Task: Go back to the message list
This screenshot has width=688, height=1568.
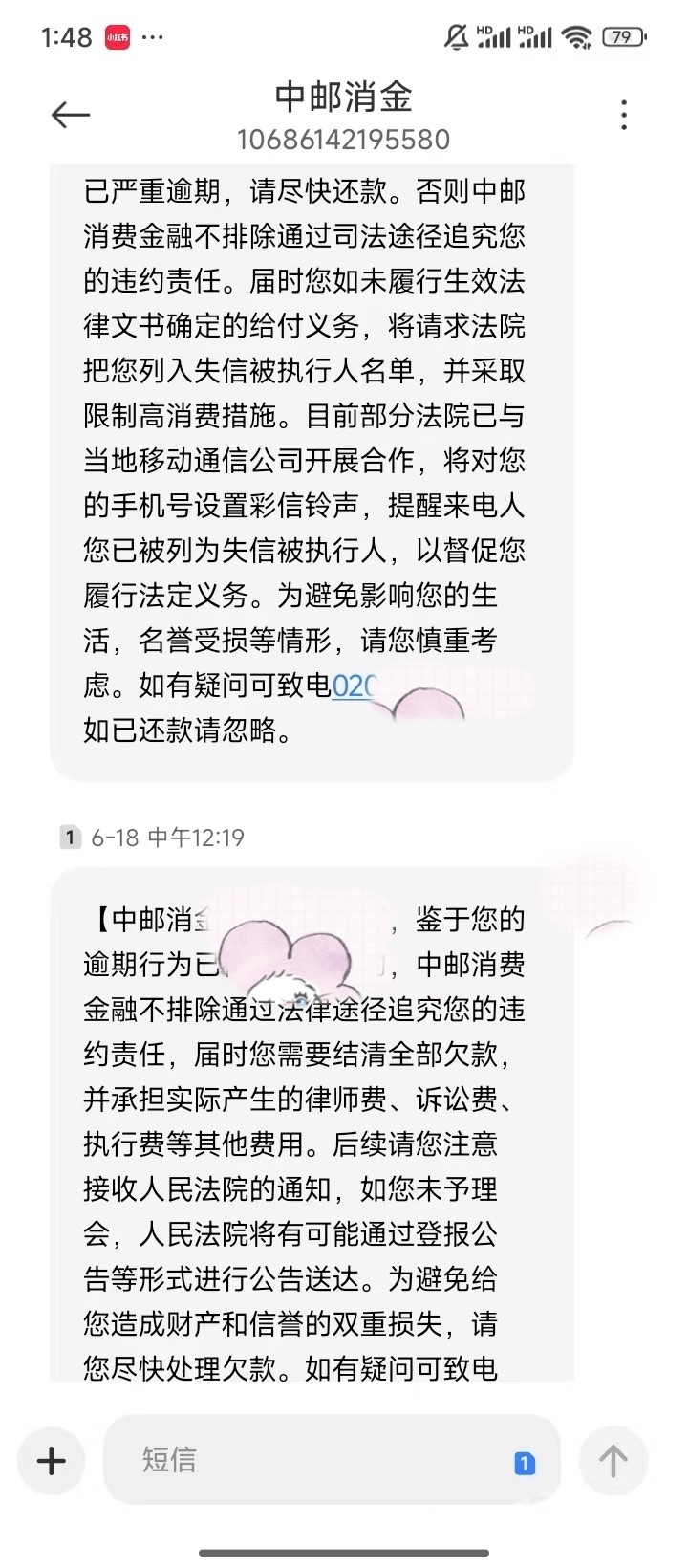Action: pyautogui.click(x=70, y=116)
